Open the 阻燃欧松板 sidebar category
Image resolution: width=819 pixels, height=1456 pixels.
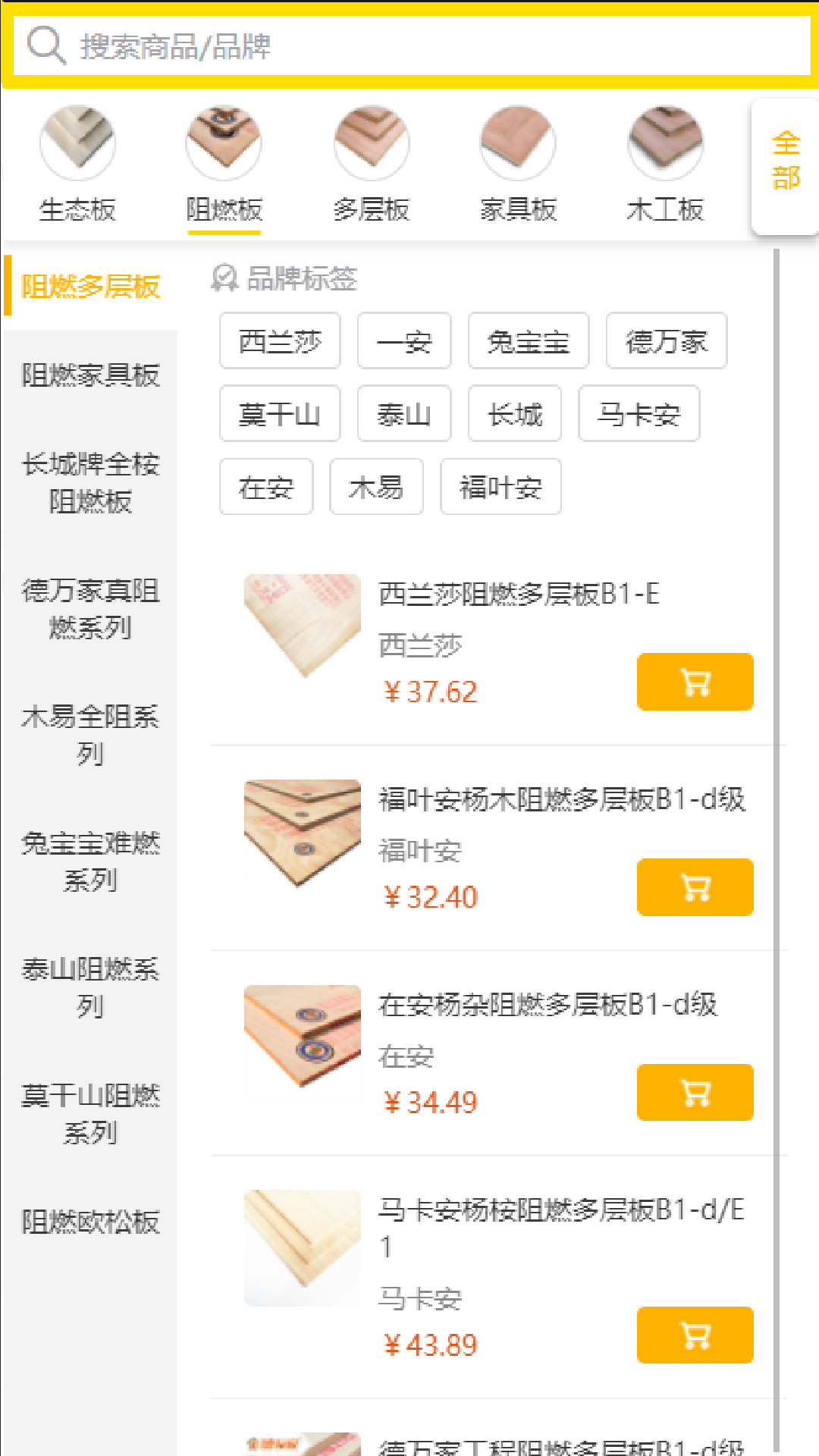coord(89,1217)
